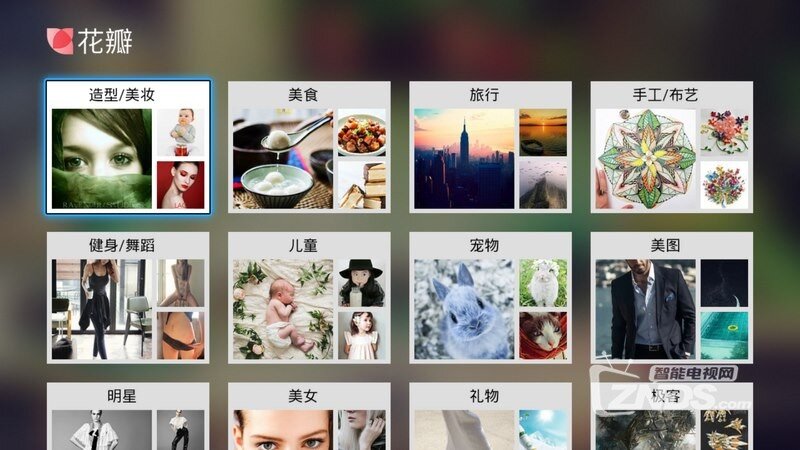Screen dimensions: 800x450
Task: Select the 儿童 category card
Action: tap(309, 297)
